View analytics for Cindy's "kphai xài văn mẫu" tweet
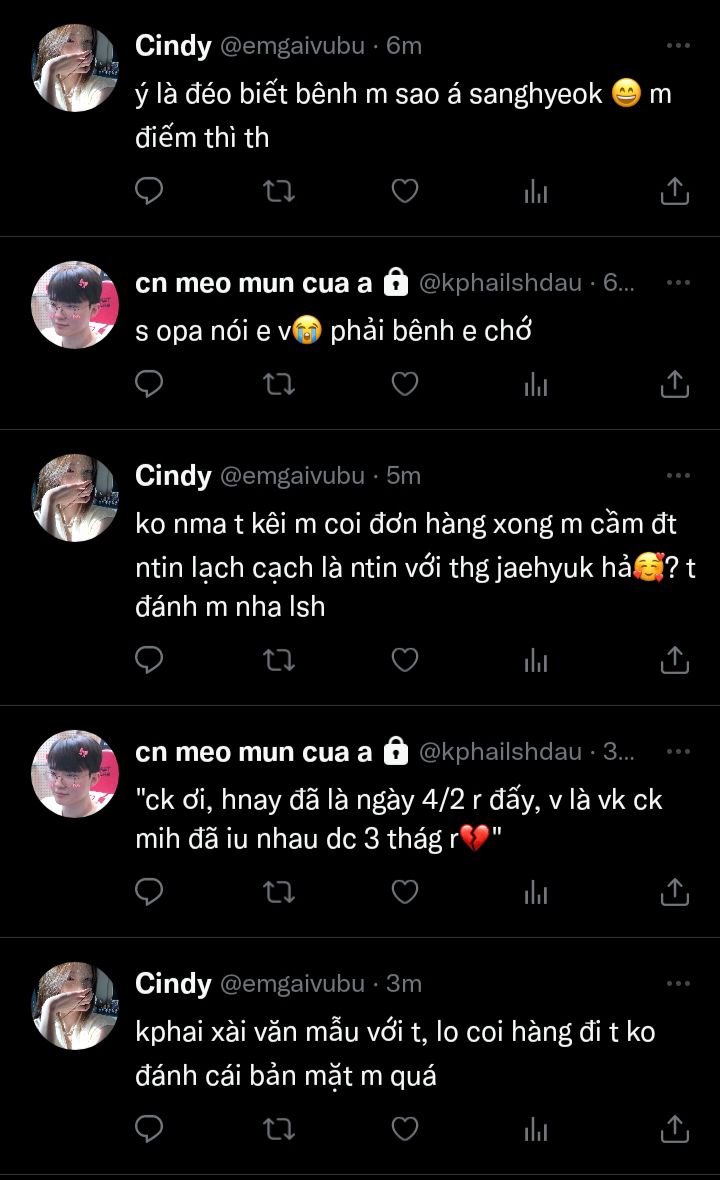The image size is (720, 1180). click(536, 1129)
